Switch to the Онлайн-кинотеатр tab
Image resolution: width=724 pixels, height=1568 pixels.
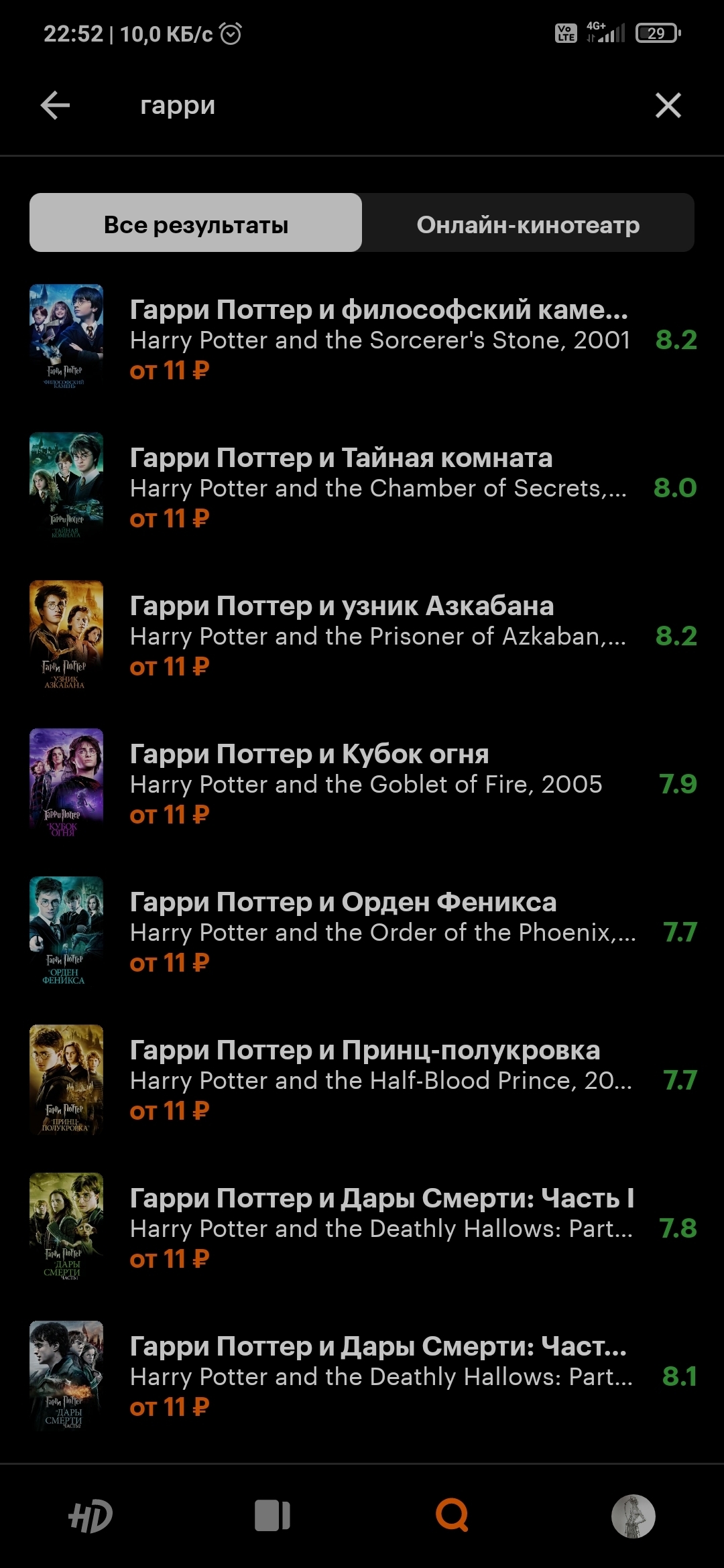pos(528,223)
